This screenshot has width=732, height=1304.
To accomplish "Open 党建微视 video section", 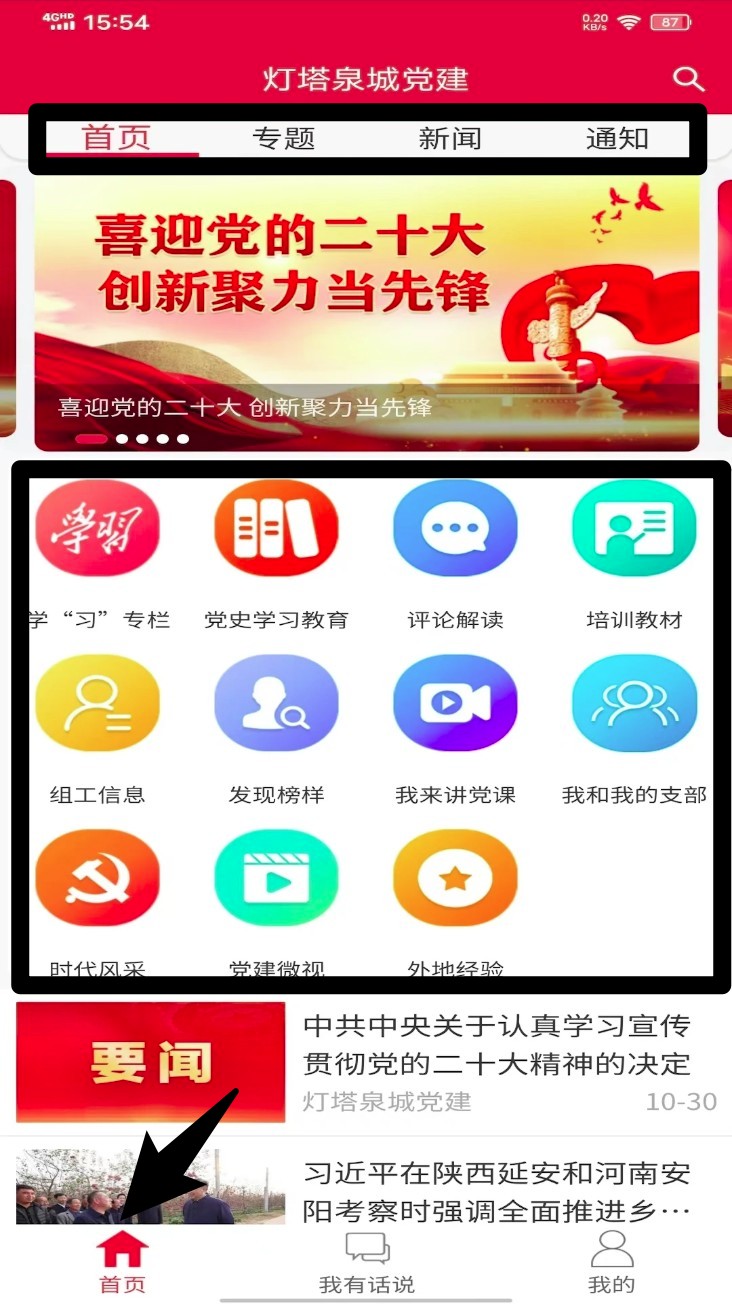I will (x=276, y=879).
